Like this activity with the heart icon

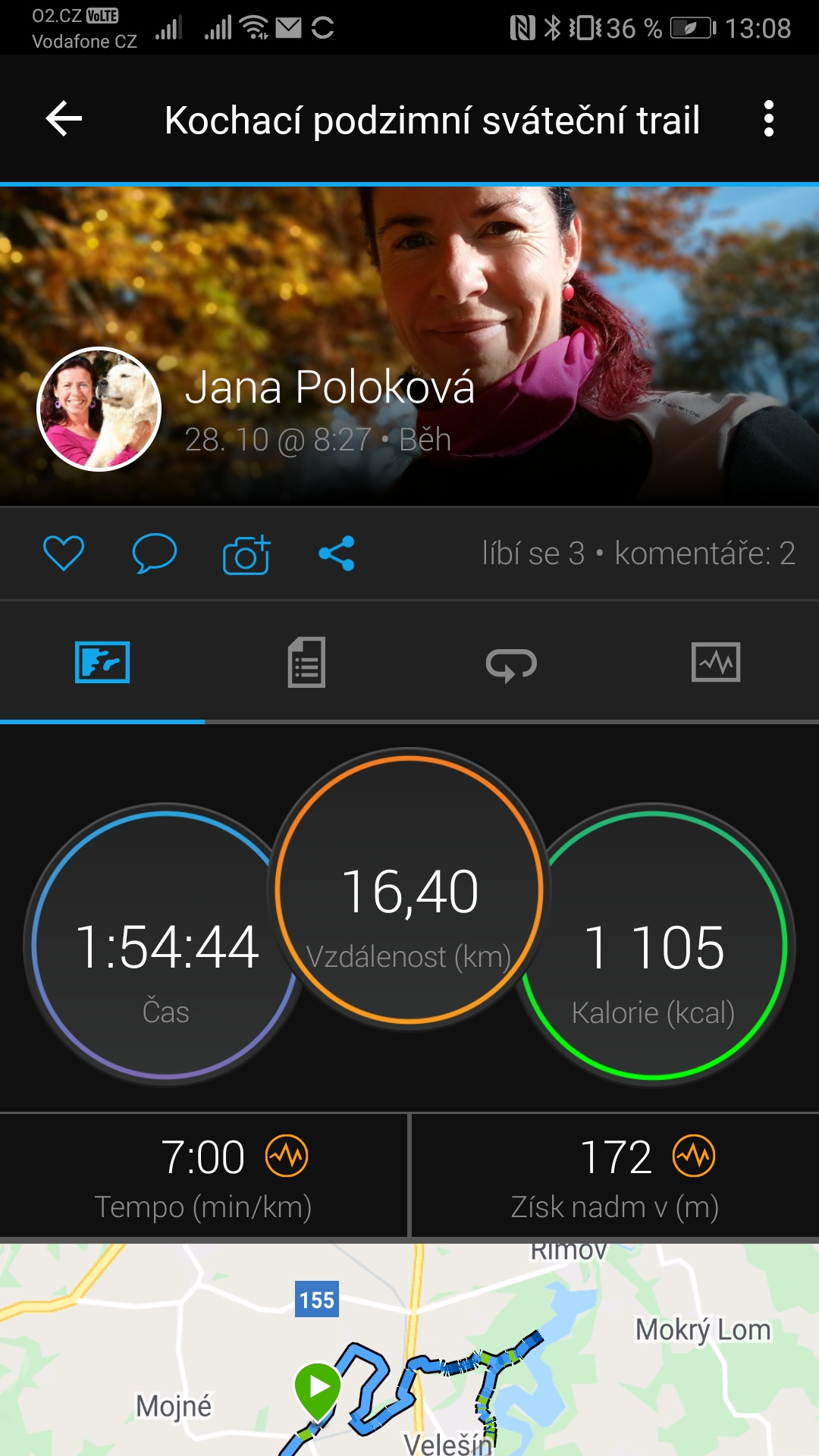coord(64,553)
